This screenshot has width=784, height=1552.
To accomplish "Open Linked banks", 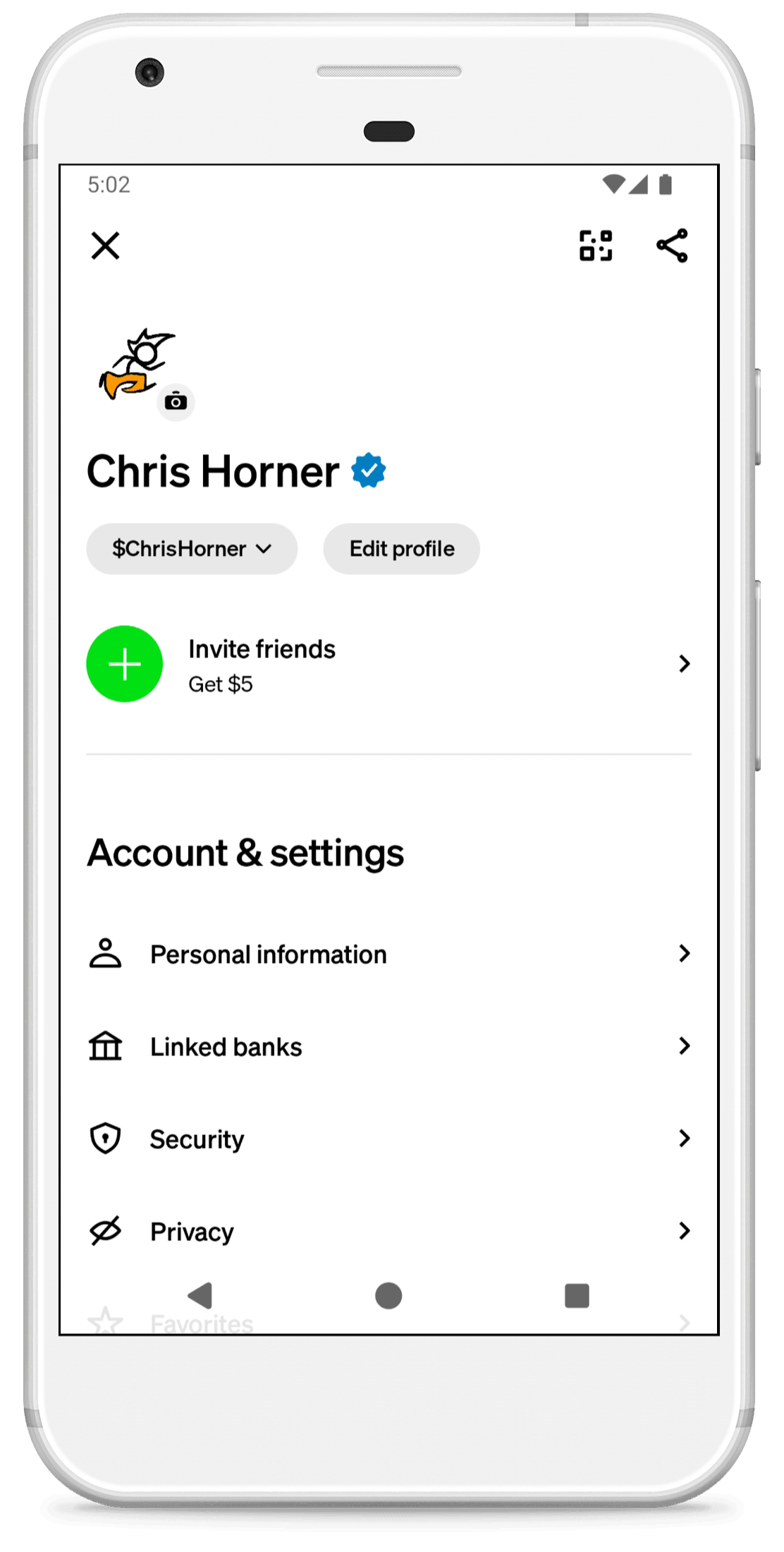I will (388, 1047).
